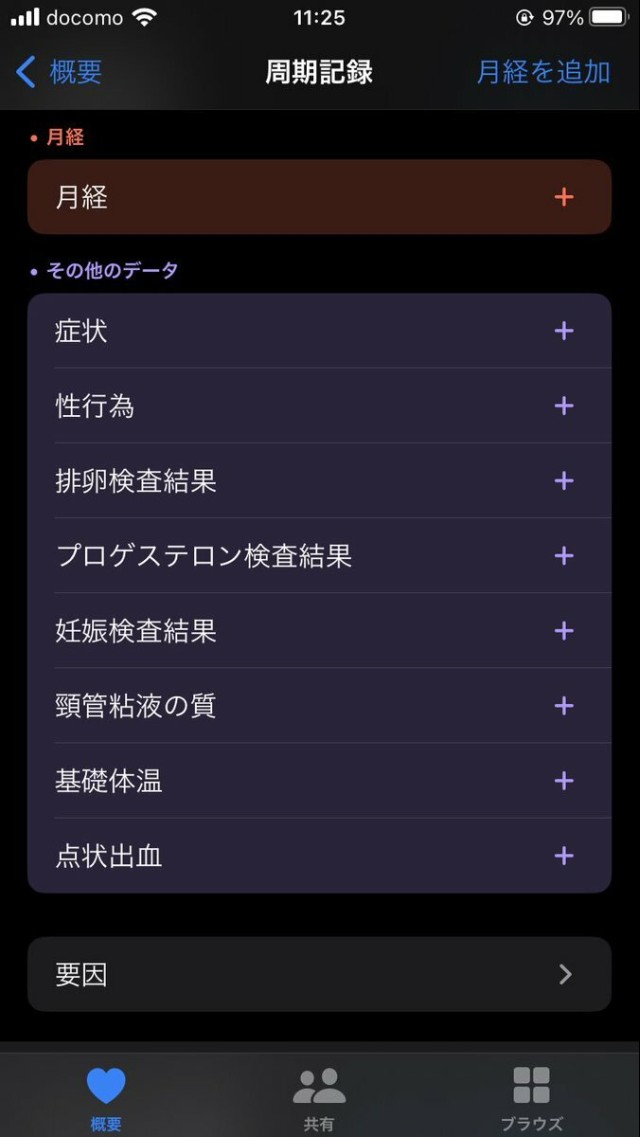Screen dimensions: 640x1137
Task: Add a 月経 entry
Action: coord(564,197)
